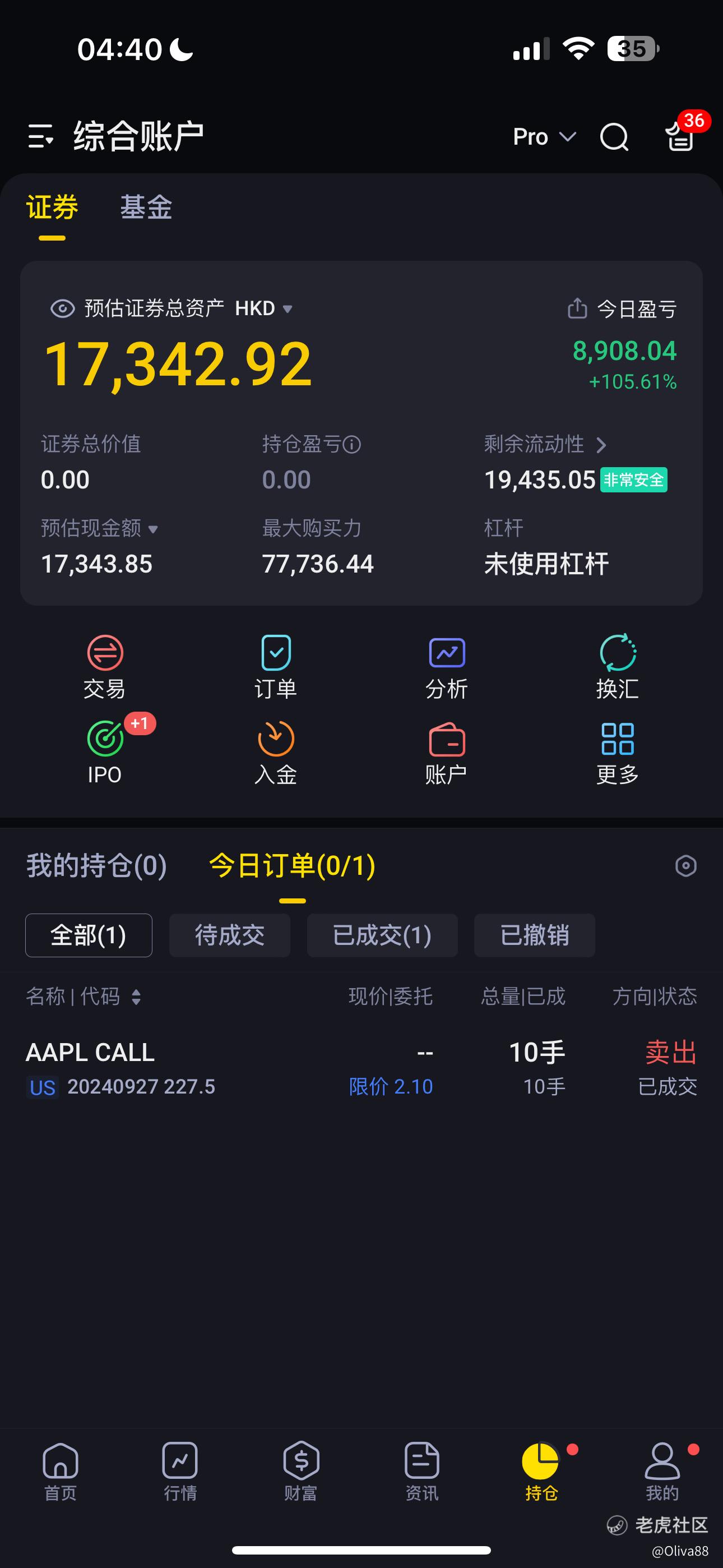Viewport: 723px width, 1568px height.
Task: Open 剩余流动性 details
Action: tap(545, 444)
